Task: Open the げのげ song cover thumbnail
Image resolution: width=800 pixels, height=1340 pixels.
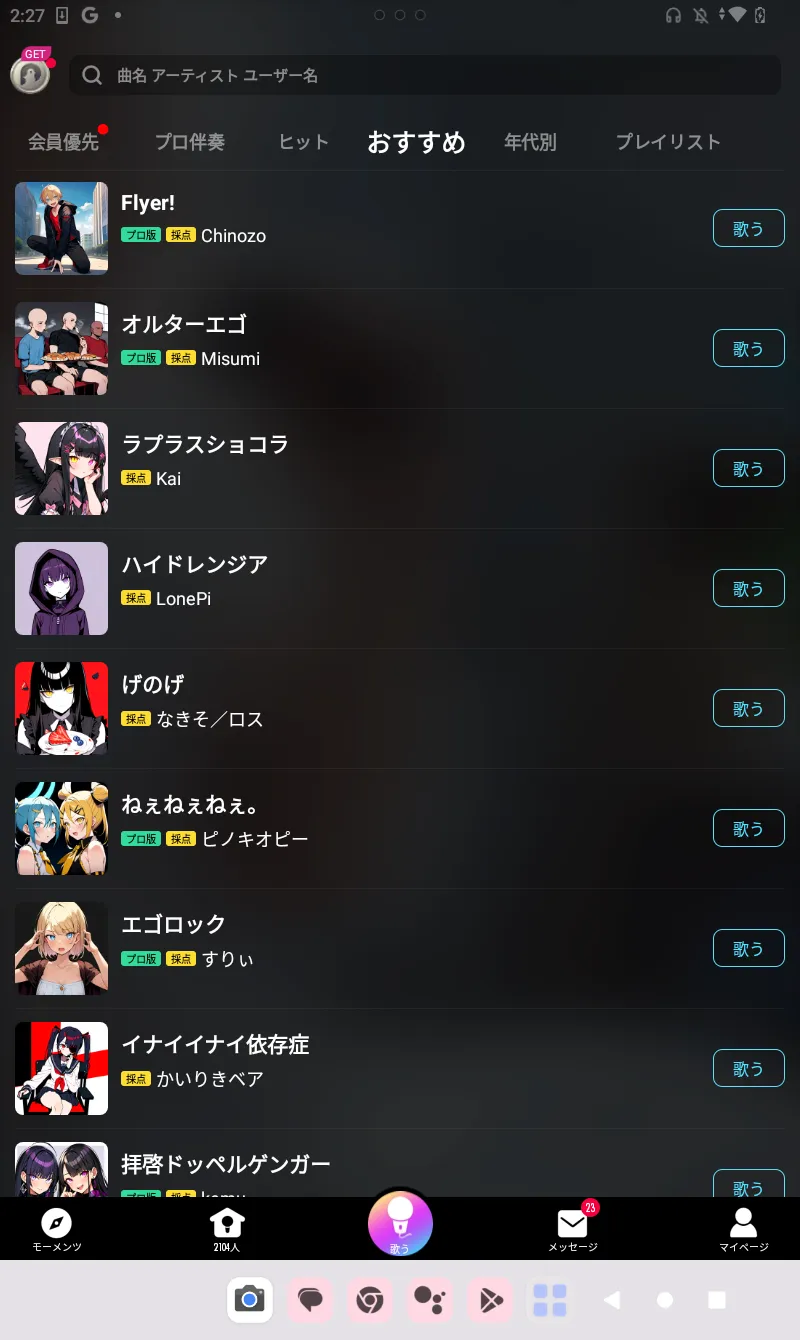Action: tap(61, 708)
